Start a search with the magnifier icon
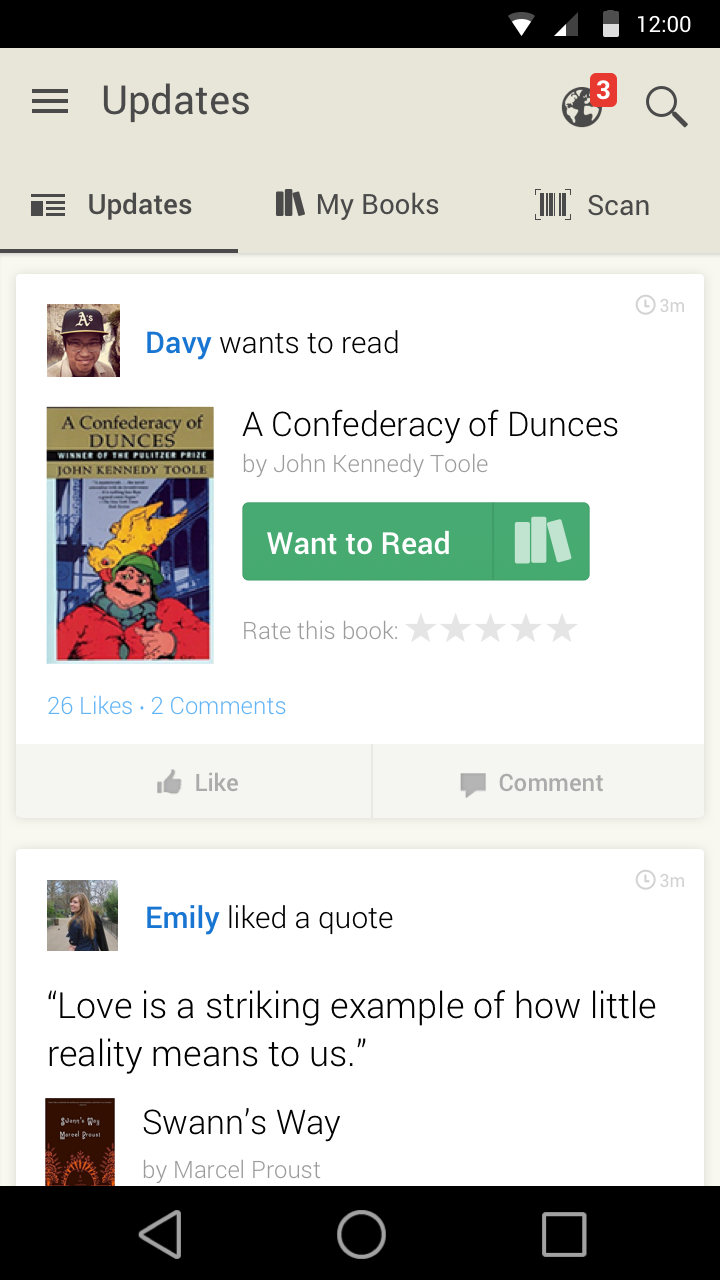Viewport: 720px width, 1280px height. pyautogui.click(x=666, y=107)
